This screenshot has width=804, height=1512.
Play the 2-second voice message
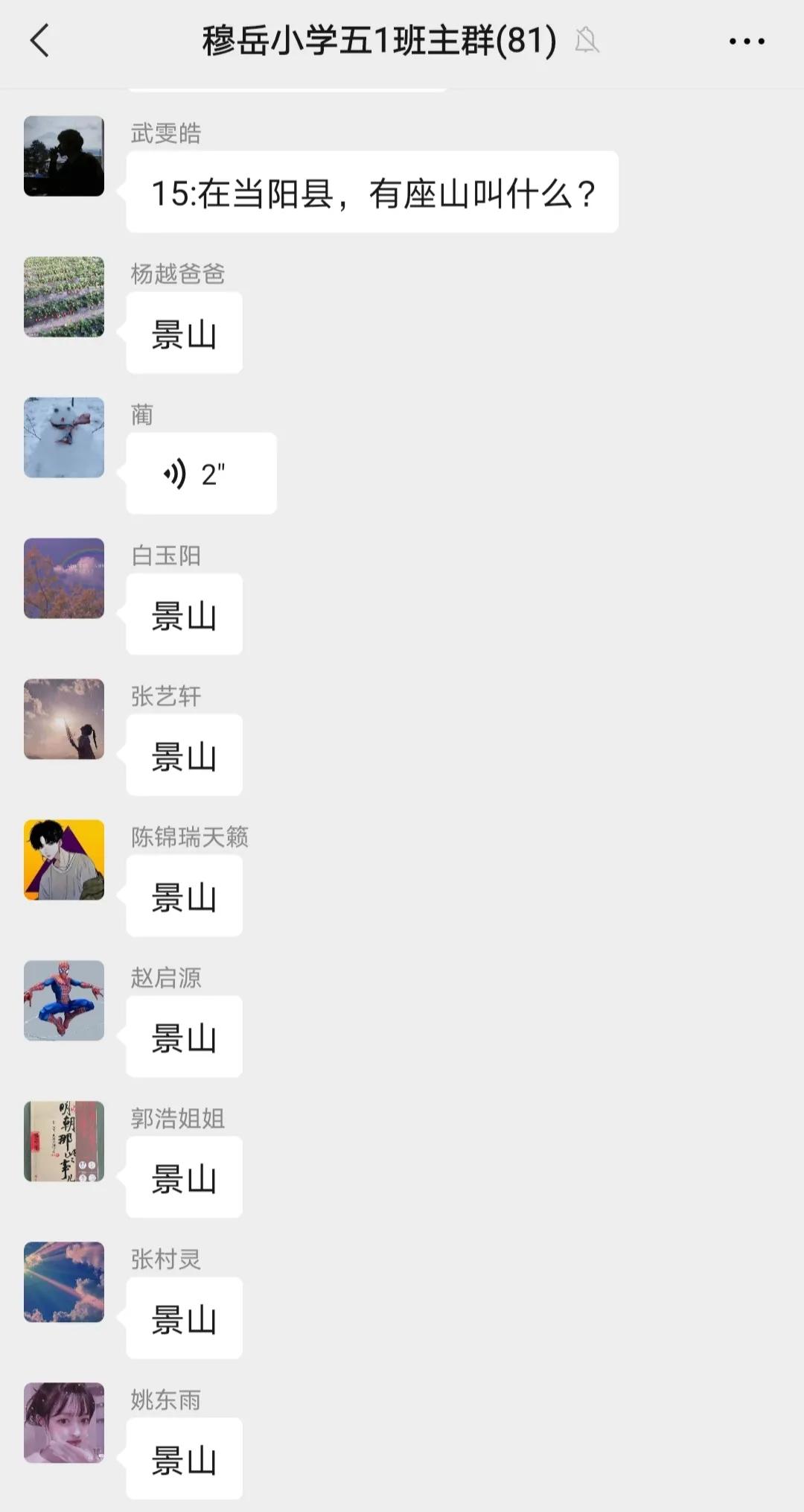click(201, 474)
